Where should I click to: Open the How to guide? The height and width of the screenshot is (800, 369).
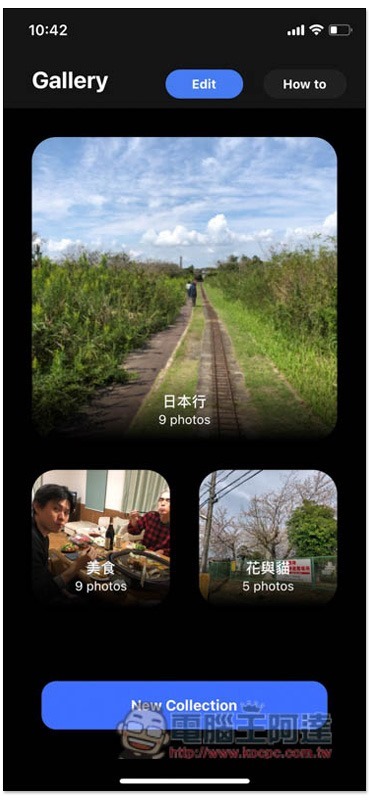point(305,84)
